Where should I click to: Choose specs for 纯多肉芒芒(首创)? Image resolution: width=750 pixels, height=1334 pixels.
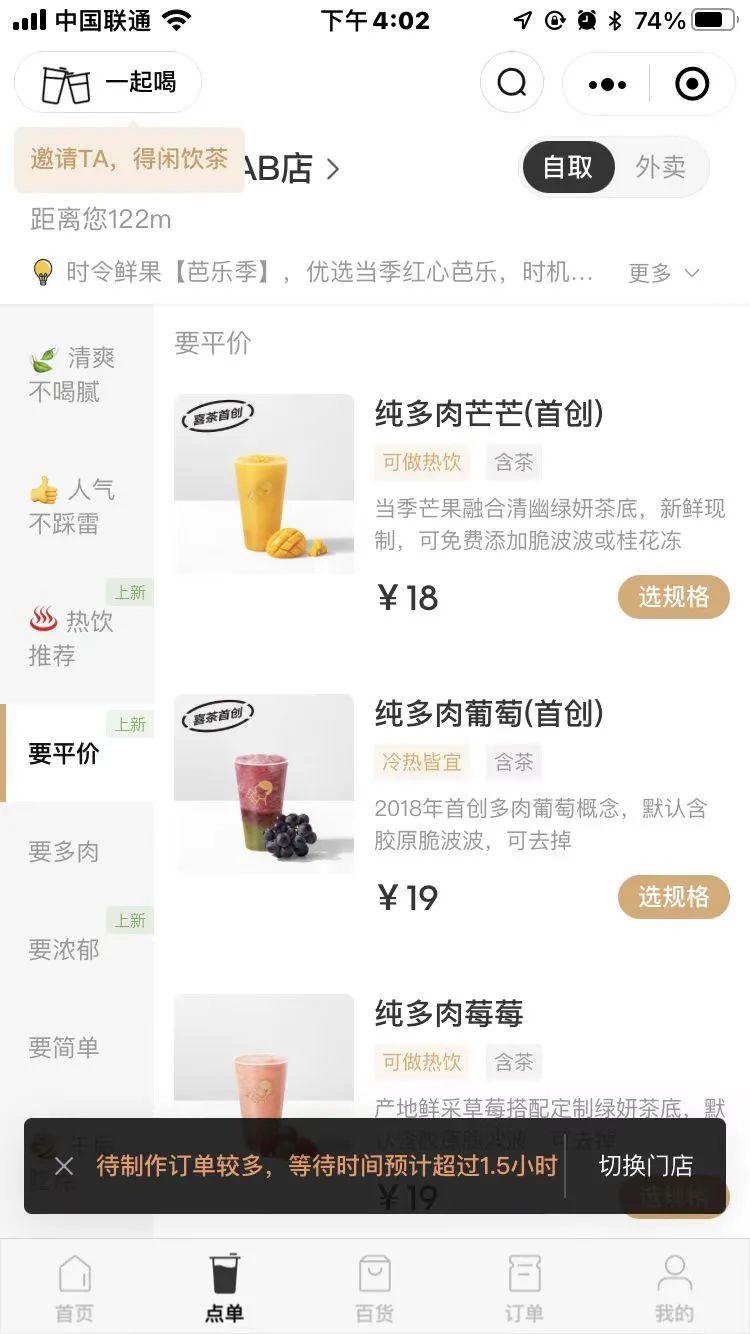[x=673, y=597]
